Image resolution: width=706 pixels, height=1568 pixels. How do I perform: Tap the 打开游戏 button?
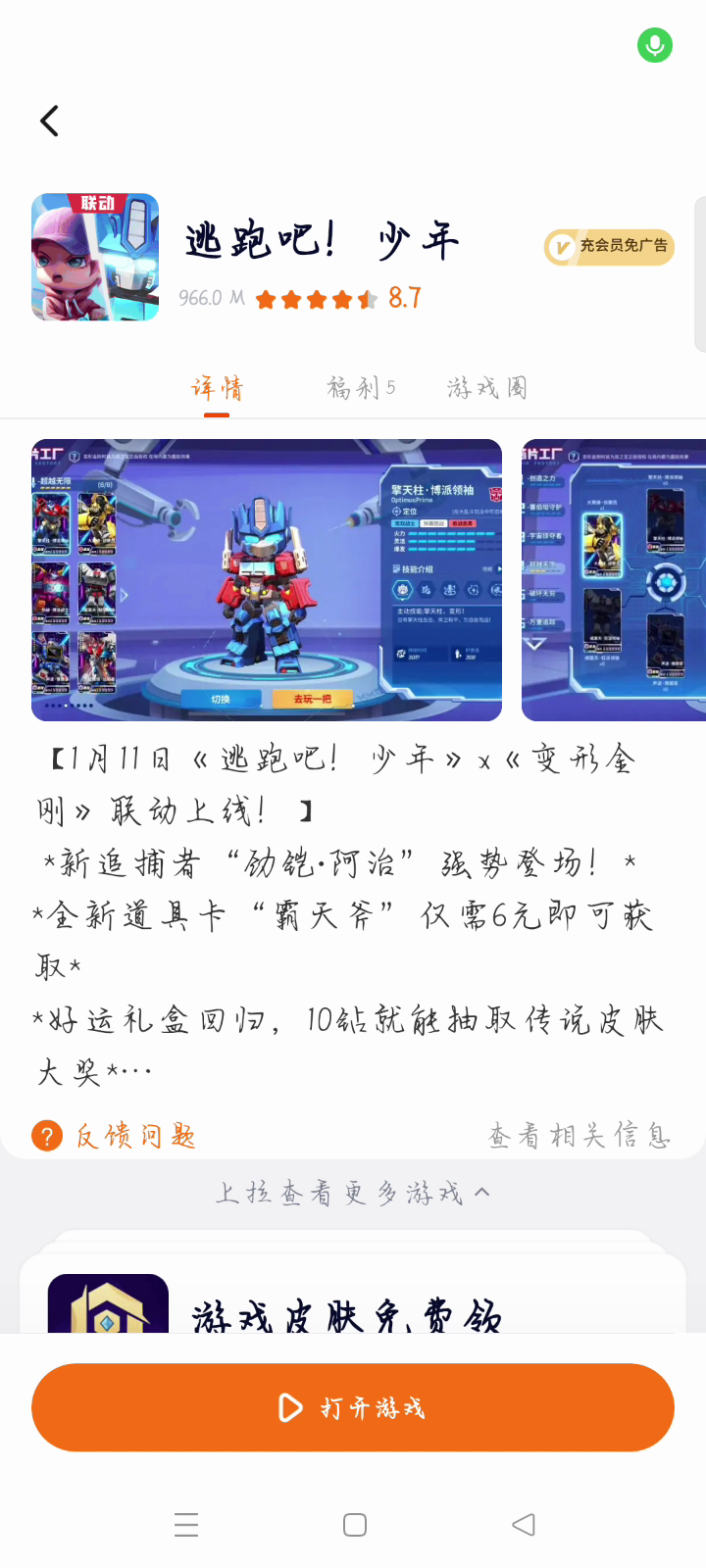[353, 1407]
